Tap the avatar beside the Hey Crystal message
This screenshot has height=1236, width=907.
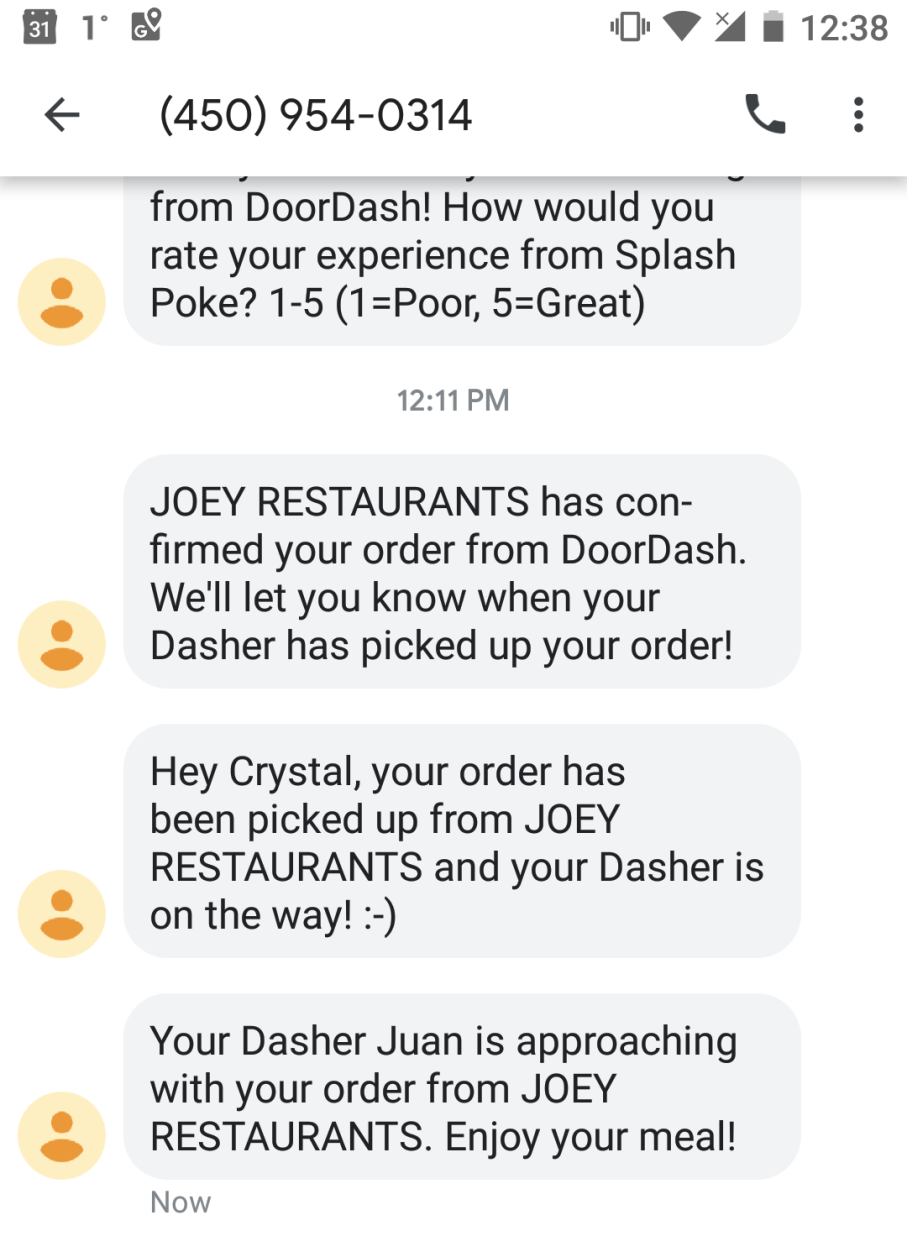(62, 914)
